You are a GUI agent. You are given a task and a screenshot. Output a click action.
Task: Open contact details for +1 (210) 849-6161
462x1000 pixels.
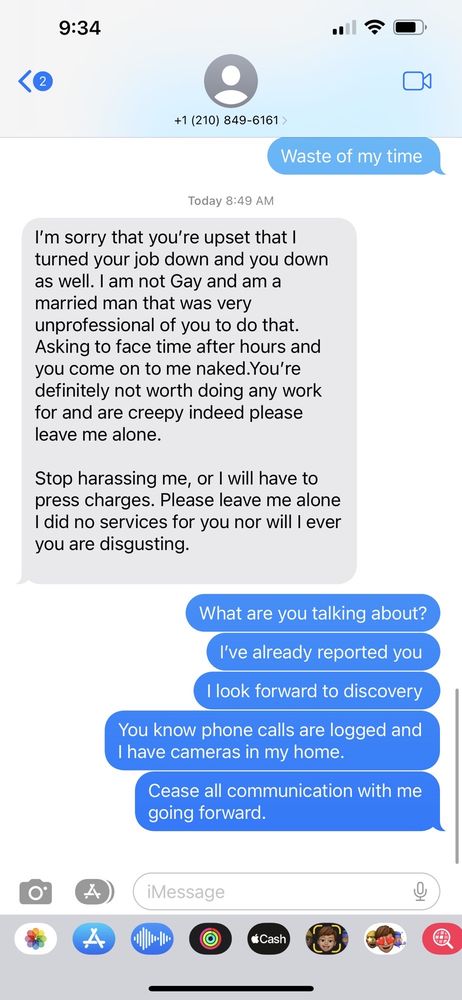click(x=230, y=120)
